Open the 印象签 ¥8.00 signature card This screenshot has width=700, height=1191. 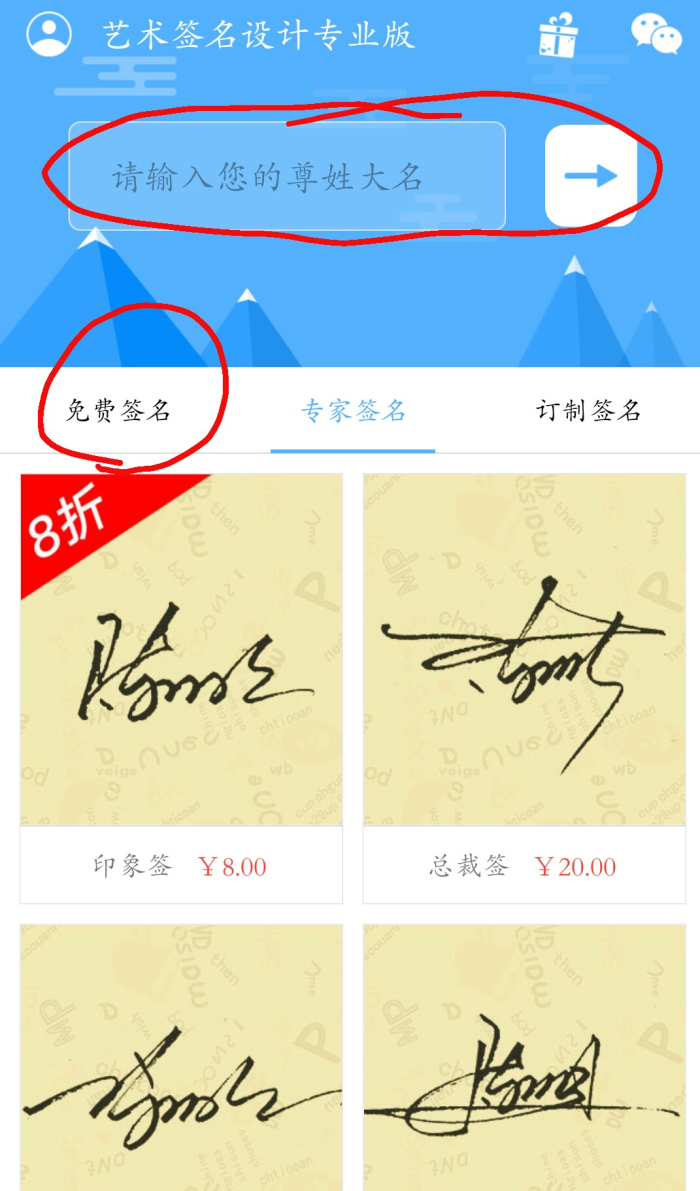(x=181, y=688)
